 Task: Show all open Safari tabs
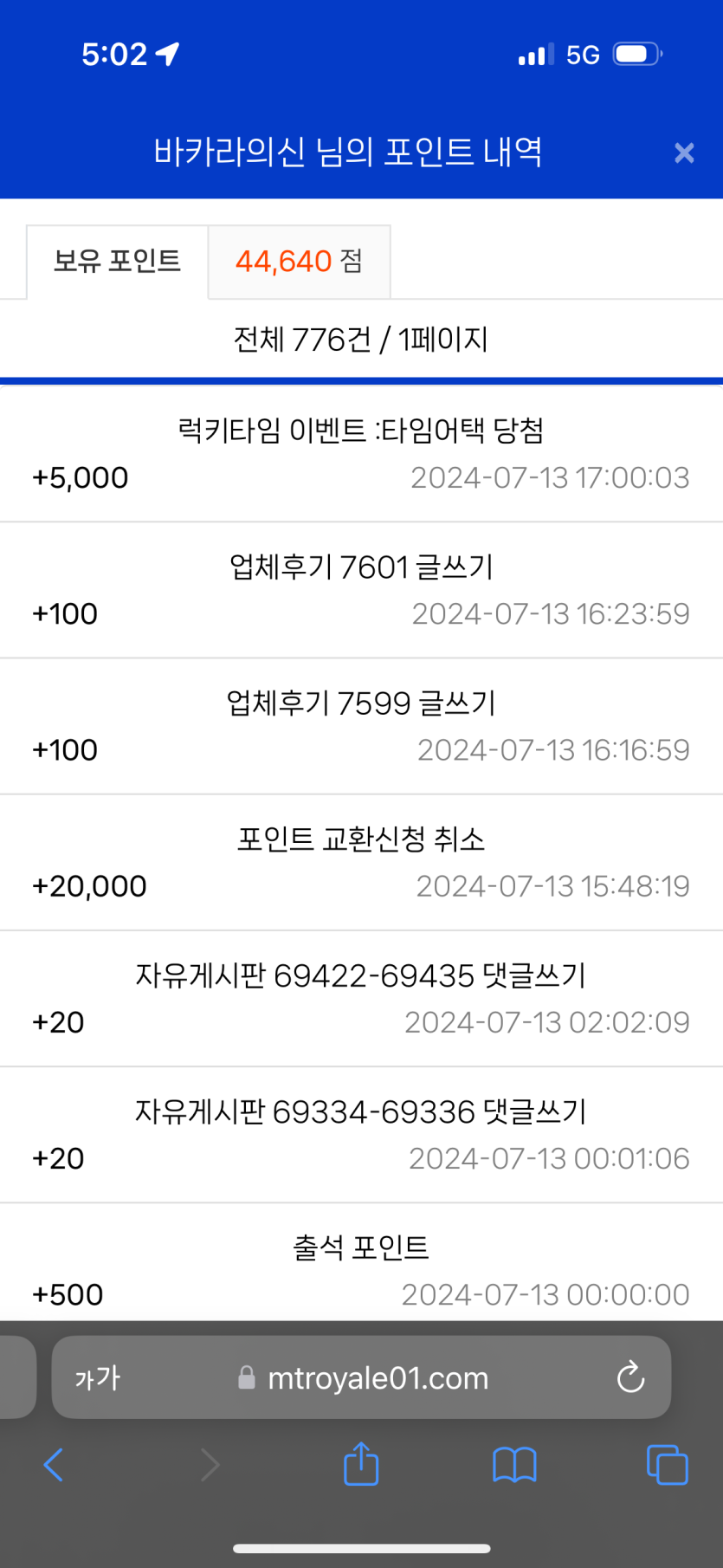pyautogui.click(x=667, y=1465)
